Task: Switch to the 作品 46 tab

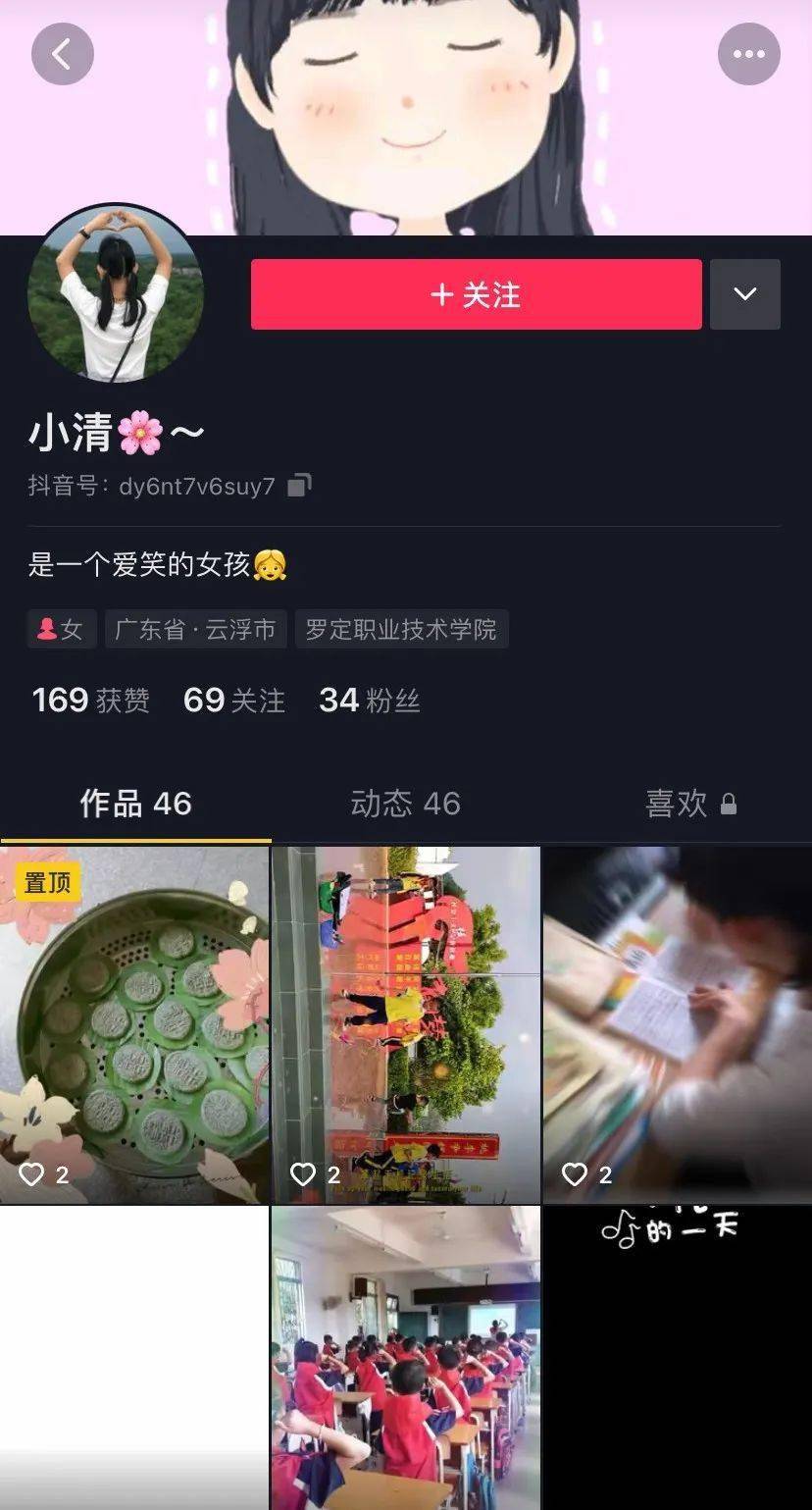Action: click(135, 804)
